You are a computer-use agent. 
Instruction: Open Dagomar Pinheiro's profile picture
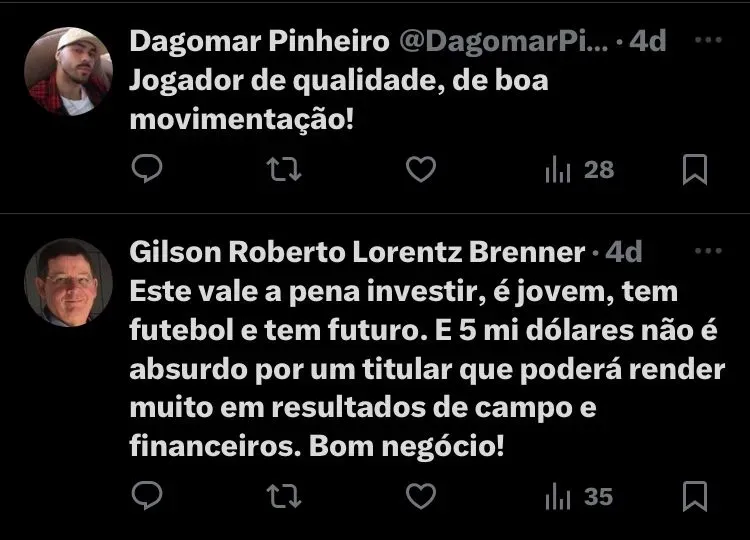(x=68, y=71)
